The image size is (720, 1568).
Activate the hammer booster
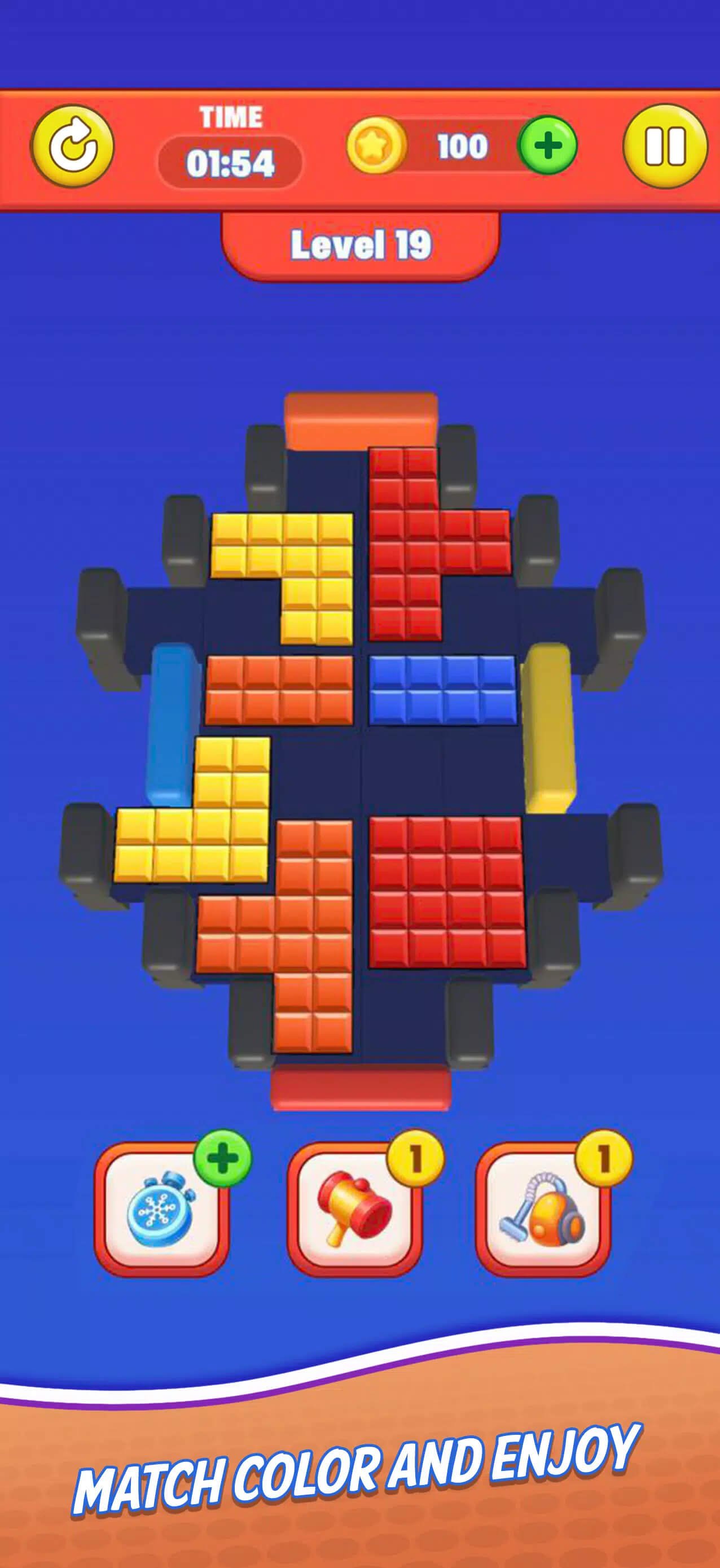(x=354, y=1209)
